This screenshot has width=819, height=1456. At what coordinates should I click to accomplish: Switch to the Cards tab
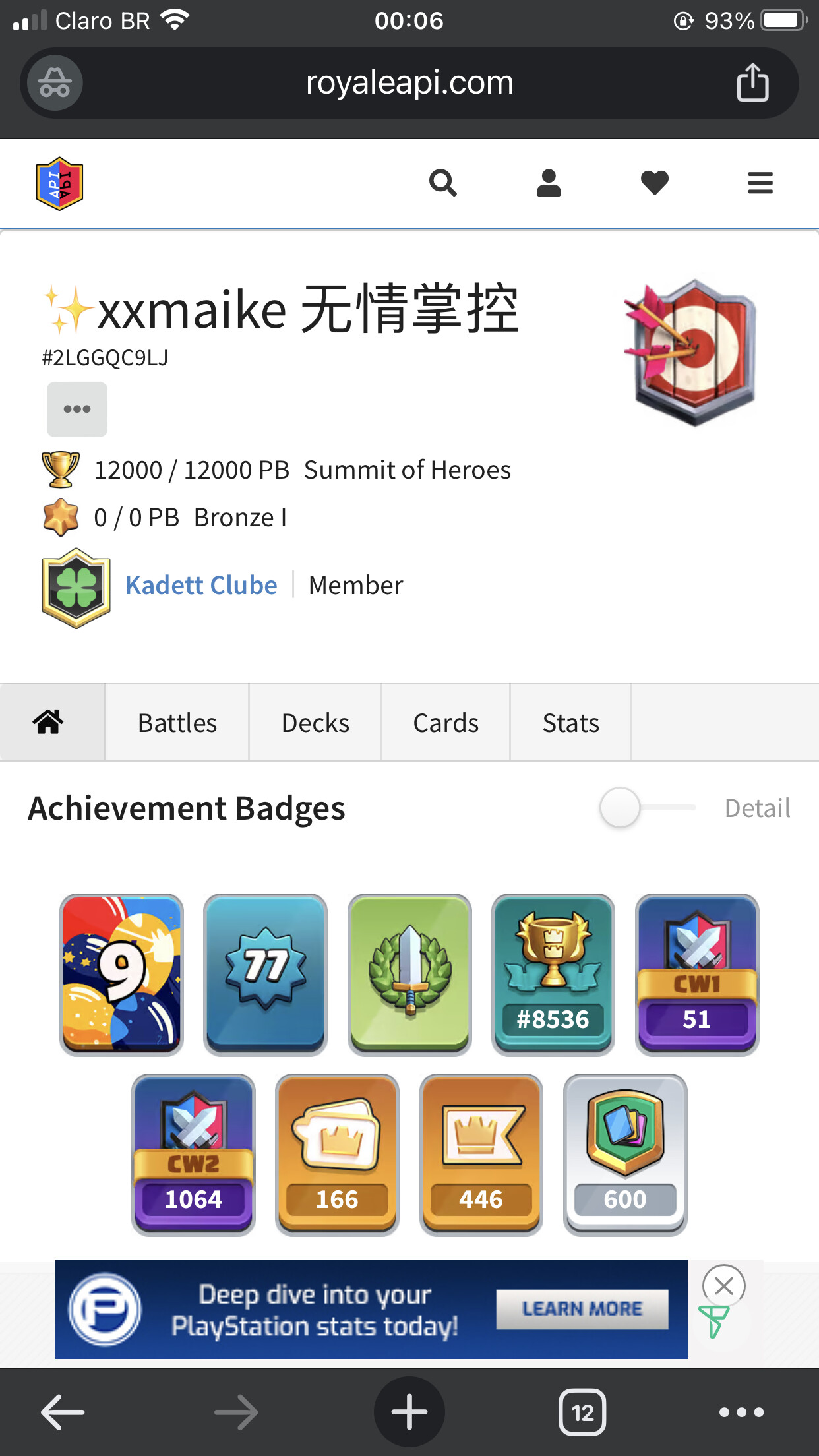tap(446, 723)
